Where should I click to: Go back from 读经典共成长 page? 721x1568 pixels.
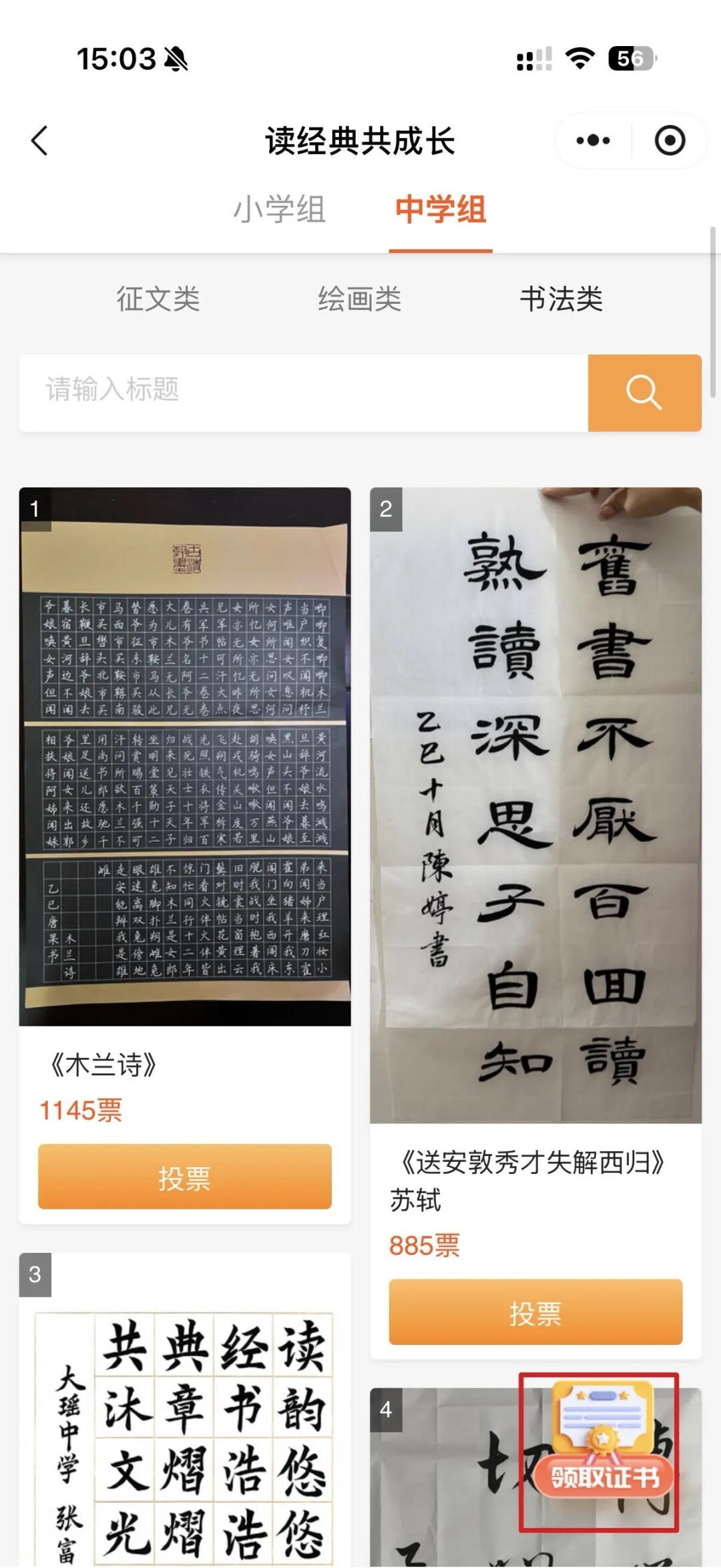(x=40, y=141)
